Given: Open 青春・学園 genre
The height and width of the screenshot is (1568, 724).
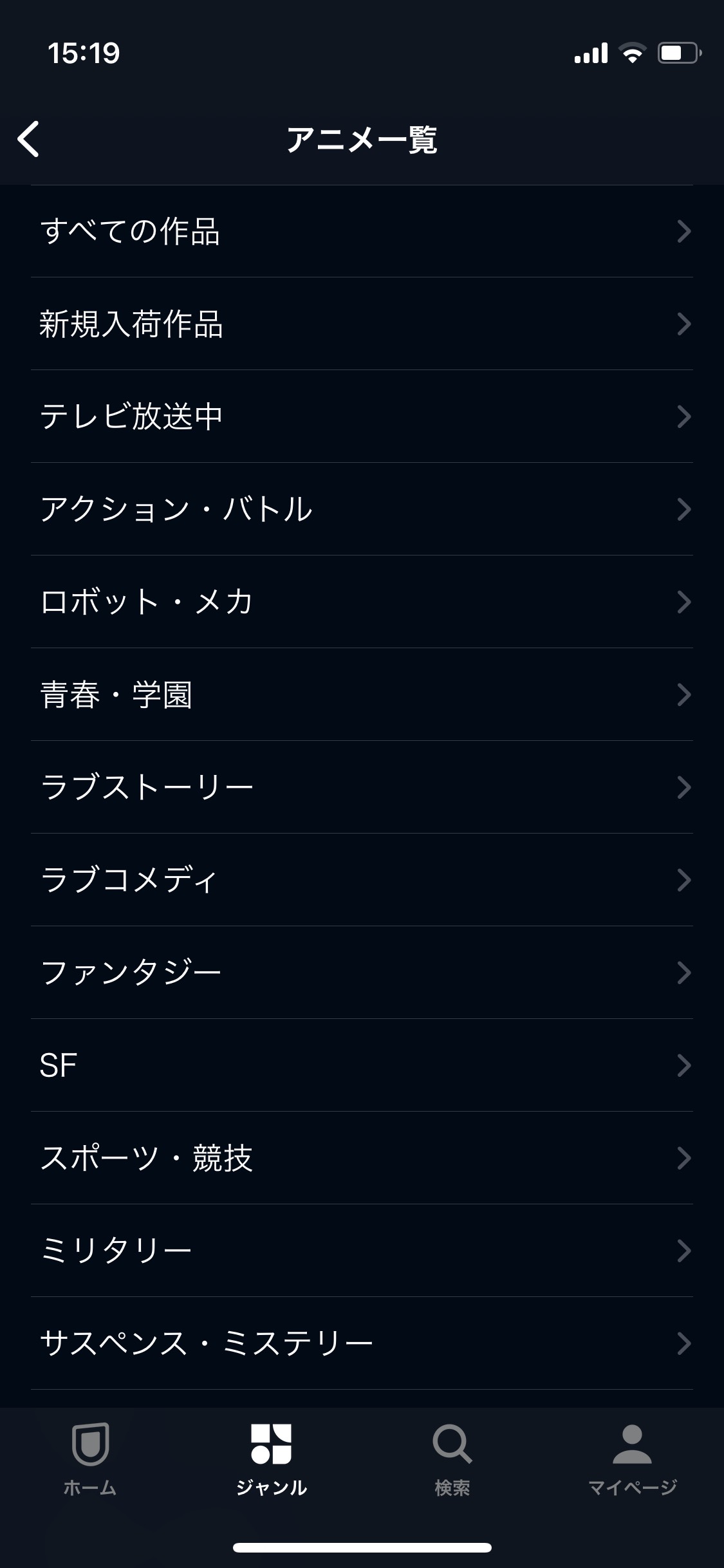Looking at the screenshot, I should pos(362,695).
